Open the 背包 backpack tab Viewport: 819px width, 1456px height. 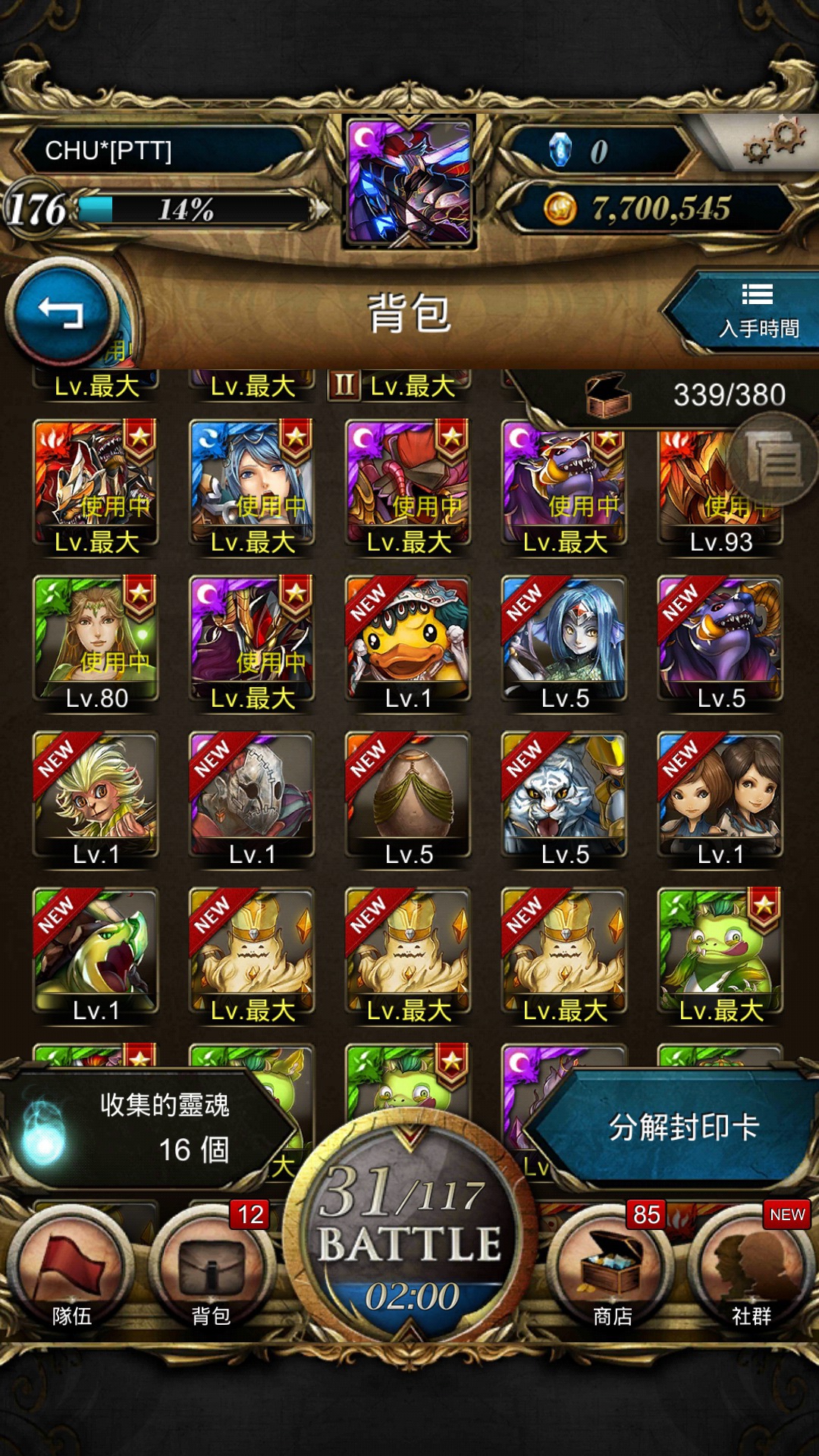(211, 1274)
